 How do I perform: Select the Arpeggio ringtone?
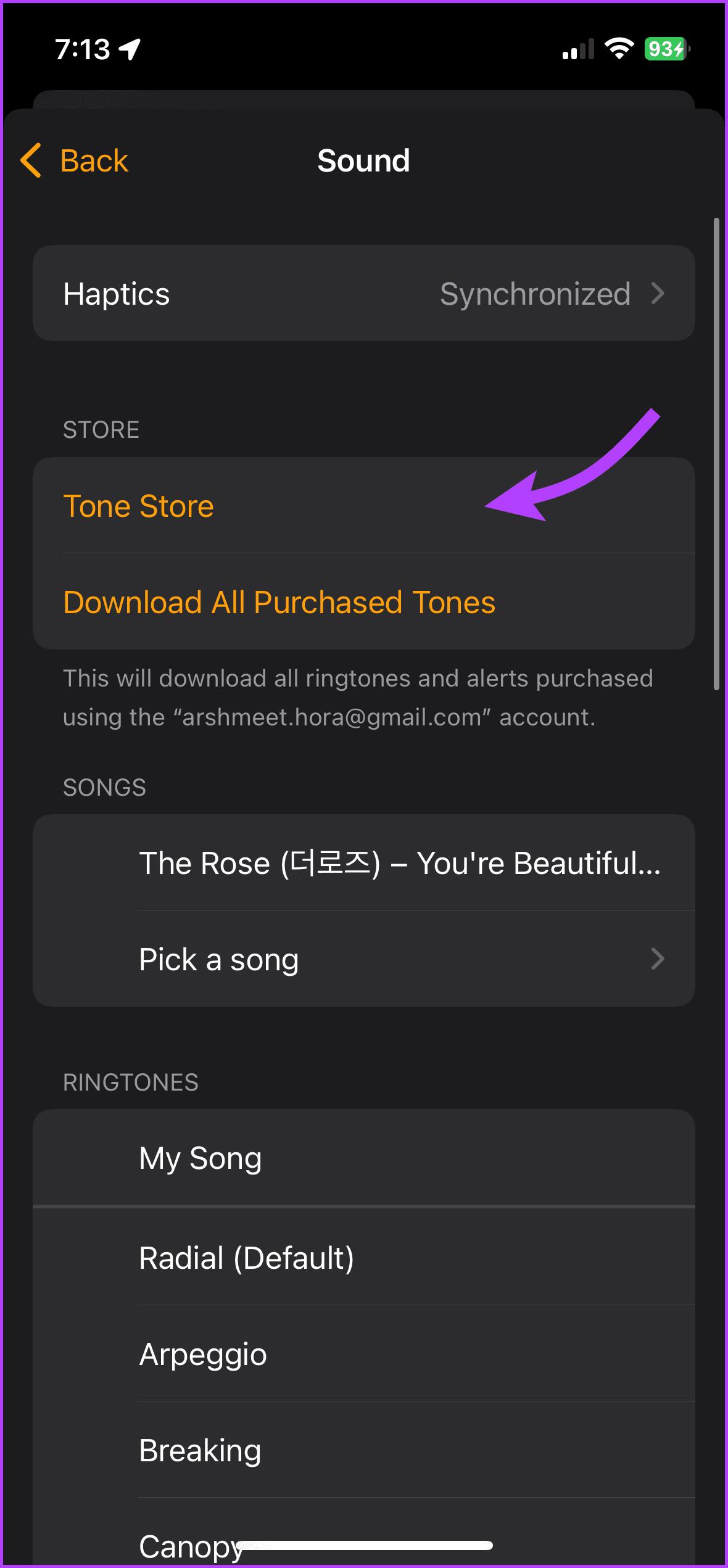[x=202, y=1354]
